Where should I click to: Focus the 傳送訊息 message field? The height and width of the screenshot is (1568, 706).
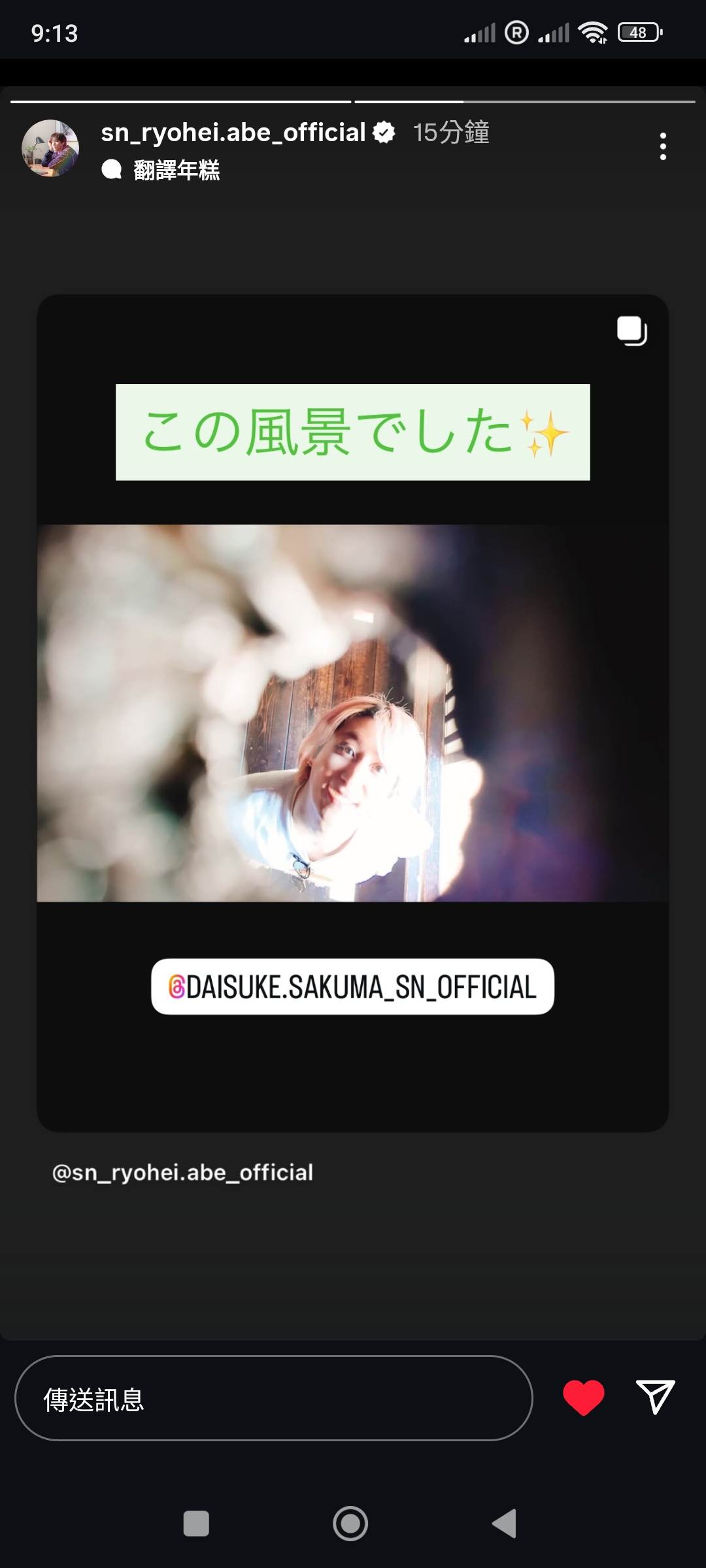[273, 1399]
